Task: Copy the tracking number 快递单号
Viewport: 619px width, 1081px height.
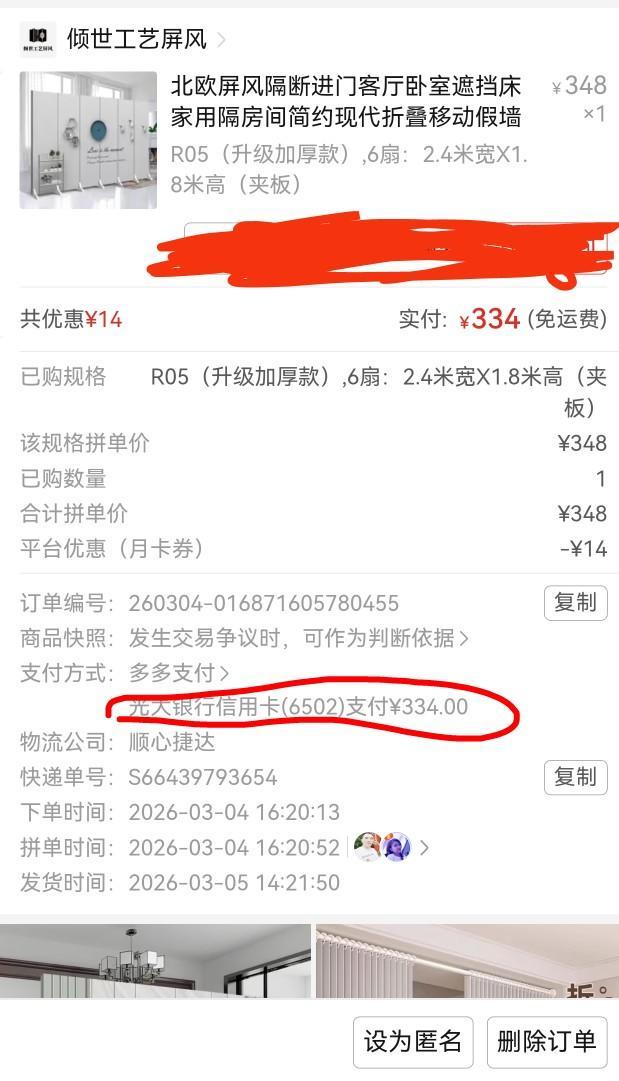Action: point(574,776)
